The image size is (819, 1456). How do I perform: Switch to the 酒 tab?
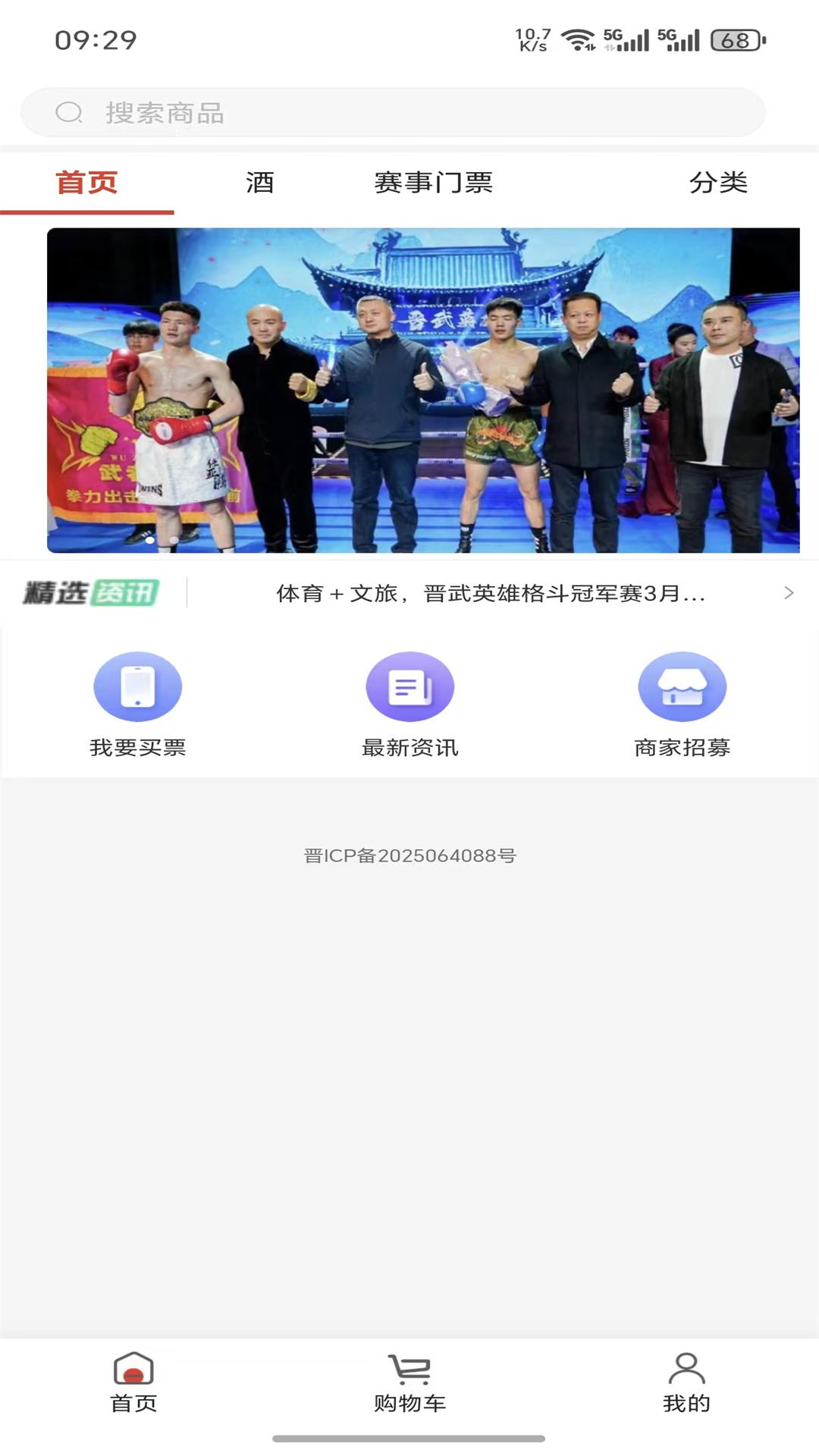259,182
